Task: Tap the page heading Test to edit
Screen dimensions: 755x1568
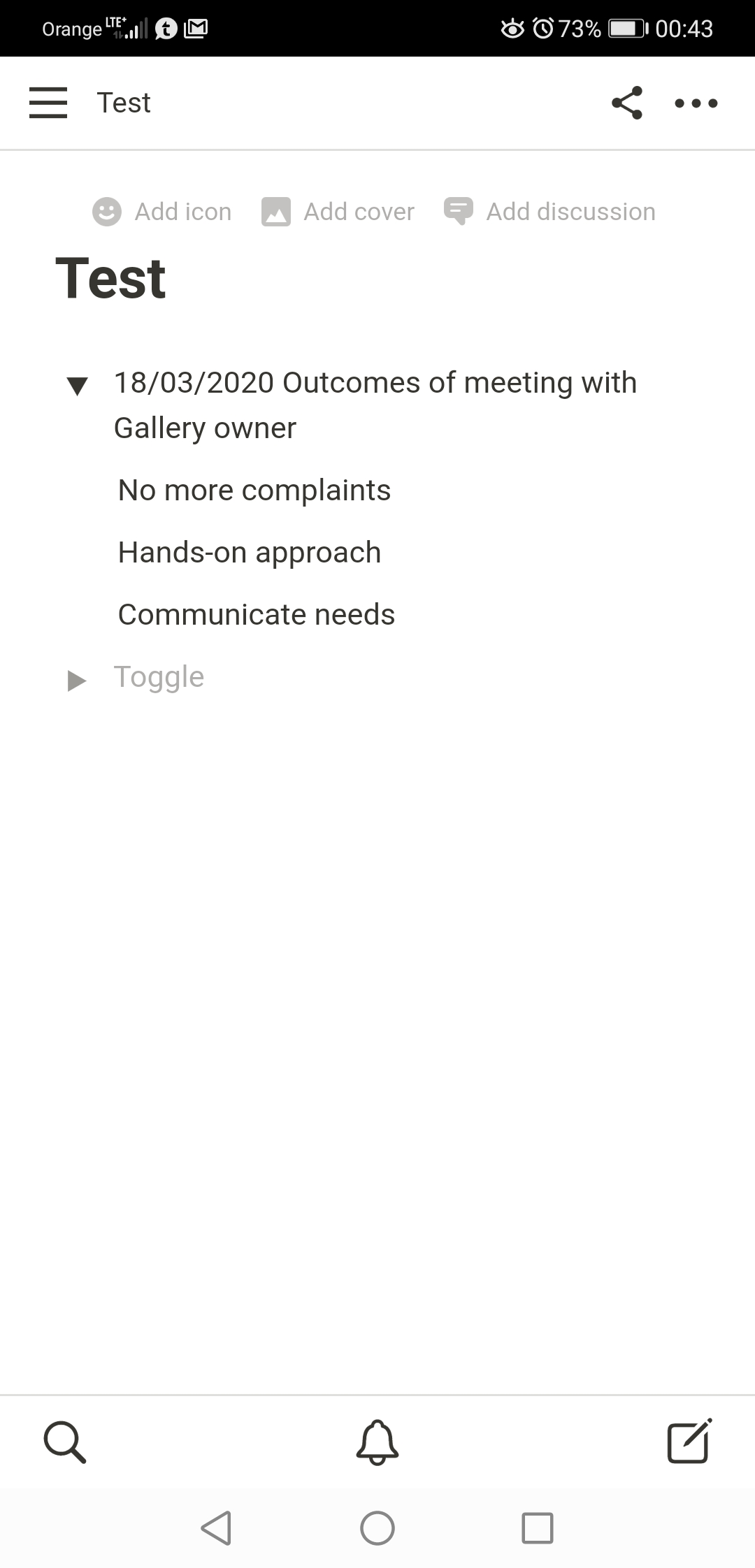Action: tap(110, 277)
